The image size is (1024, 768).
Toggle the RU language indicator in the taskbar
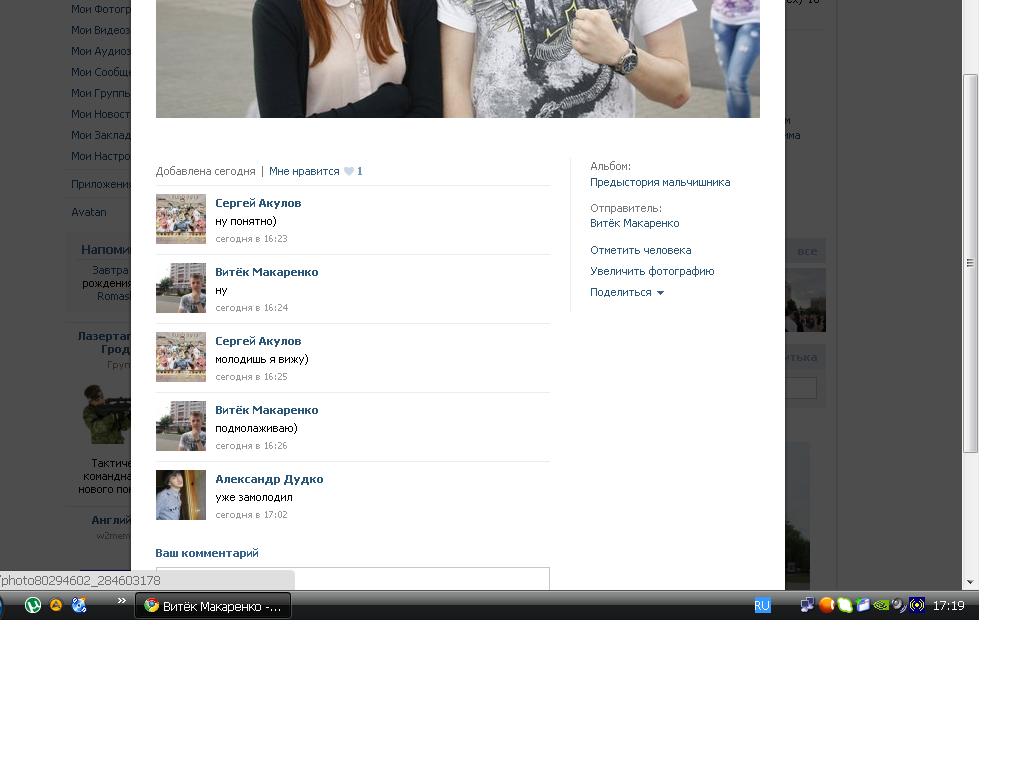762,606
